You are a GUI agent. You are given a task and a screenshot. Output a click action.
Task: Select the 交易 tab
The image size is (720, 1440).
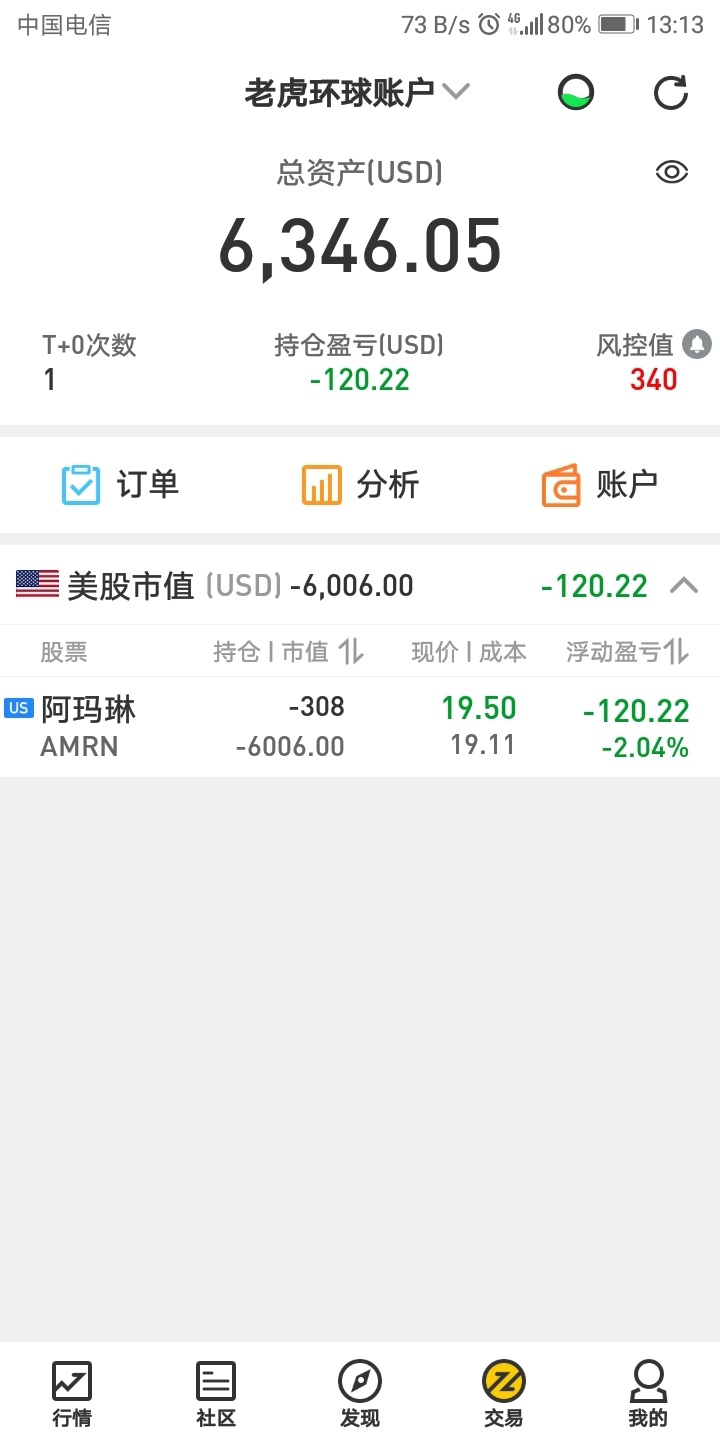coord(504,1394)
